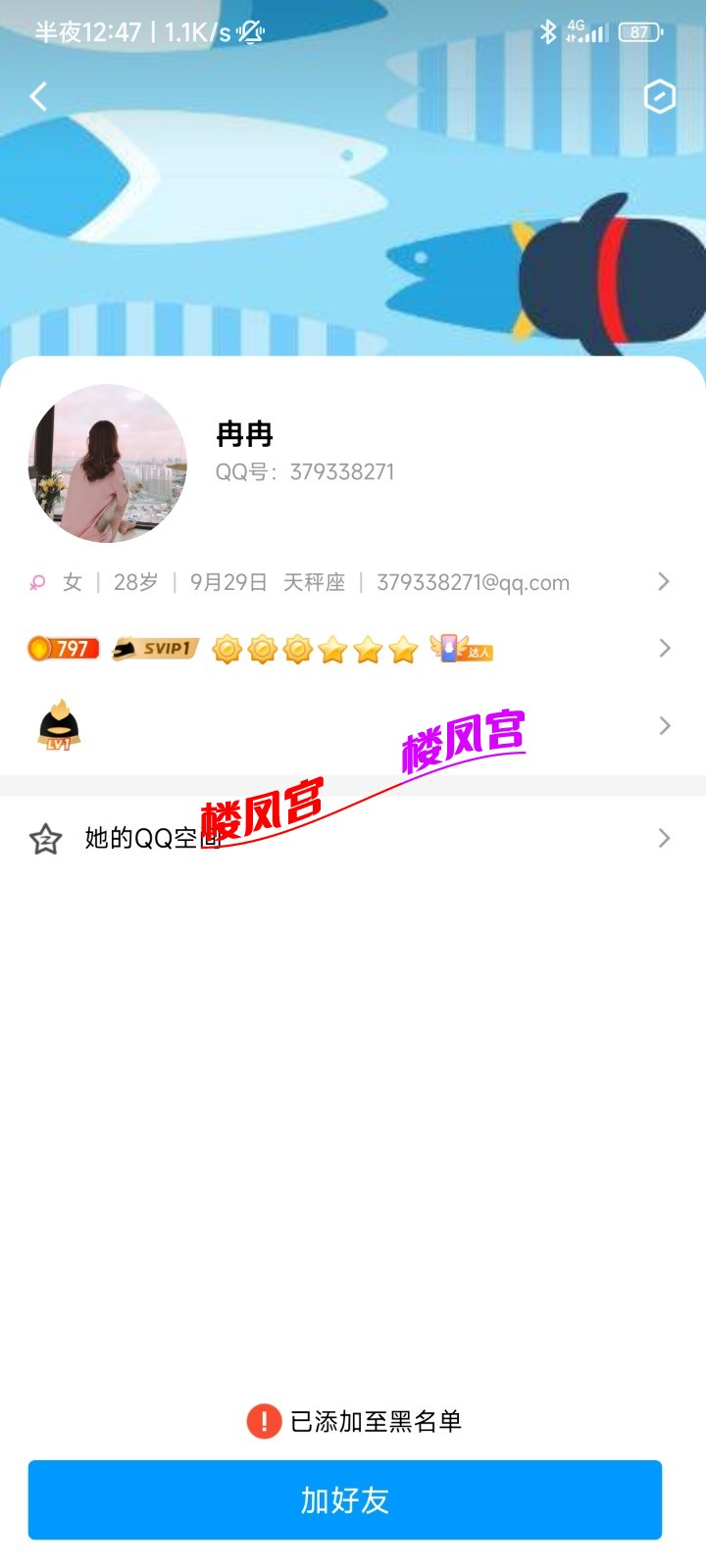Viewport: 706px width, 1568px height.
Task: Tap the Bluetooth icon in the status bar
Action: pos(546,29)
